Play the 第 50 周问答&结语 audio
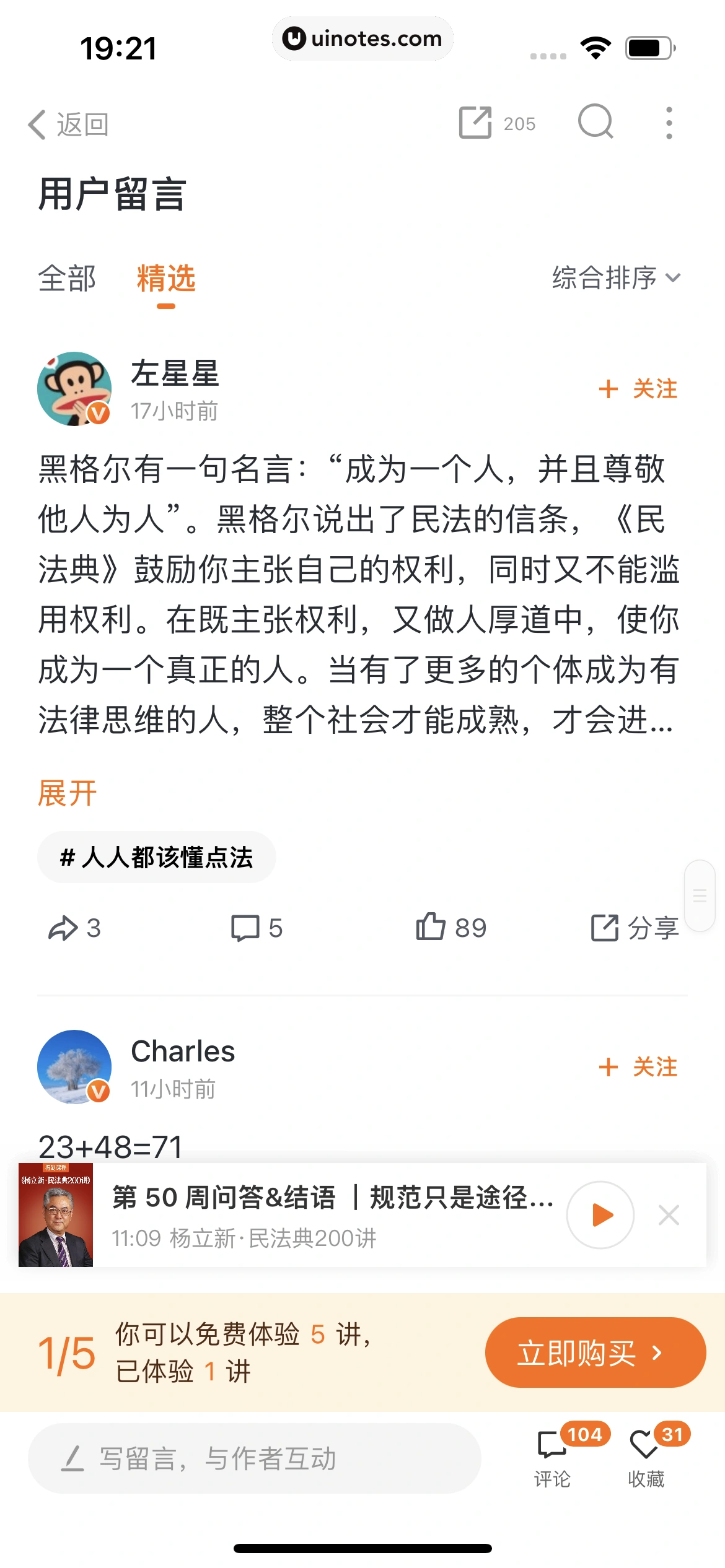Viewport: 725px width, 1568px height. 600,1215
